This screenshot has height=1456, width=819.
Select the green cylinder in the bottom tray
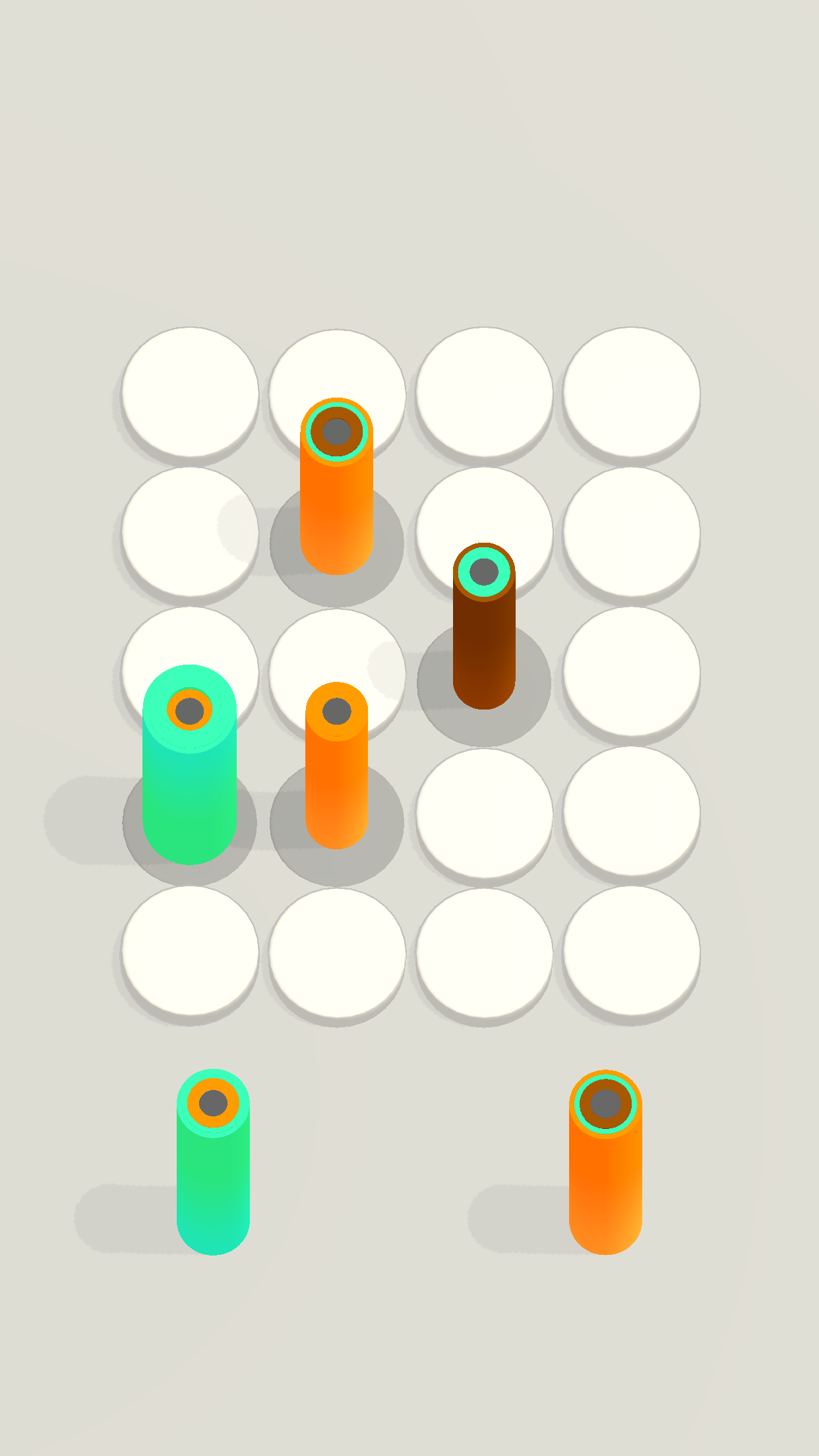213,1164
